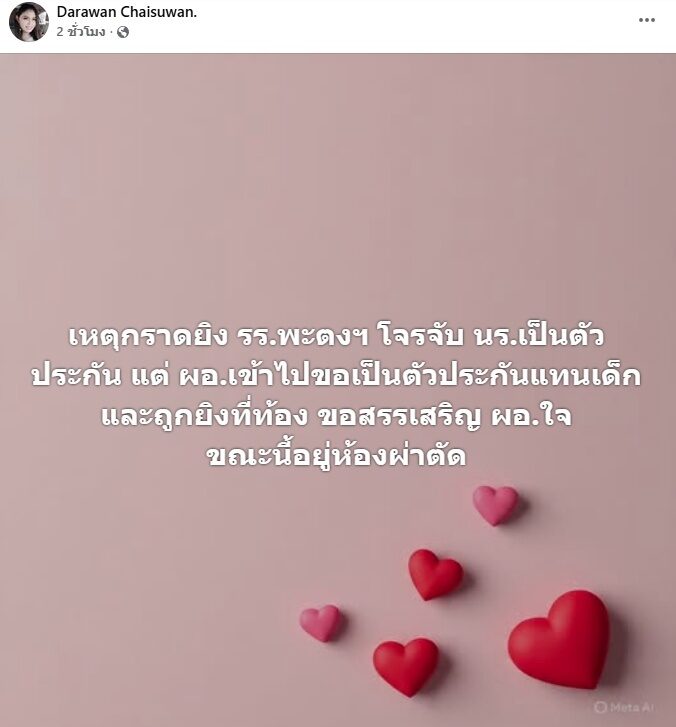Open Darawan Chaisuwan's profile picture
Image resolution: width=676 pixels, height=727 pixels.
click(28, 22)
